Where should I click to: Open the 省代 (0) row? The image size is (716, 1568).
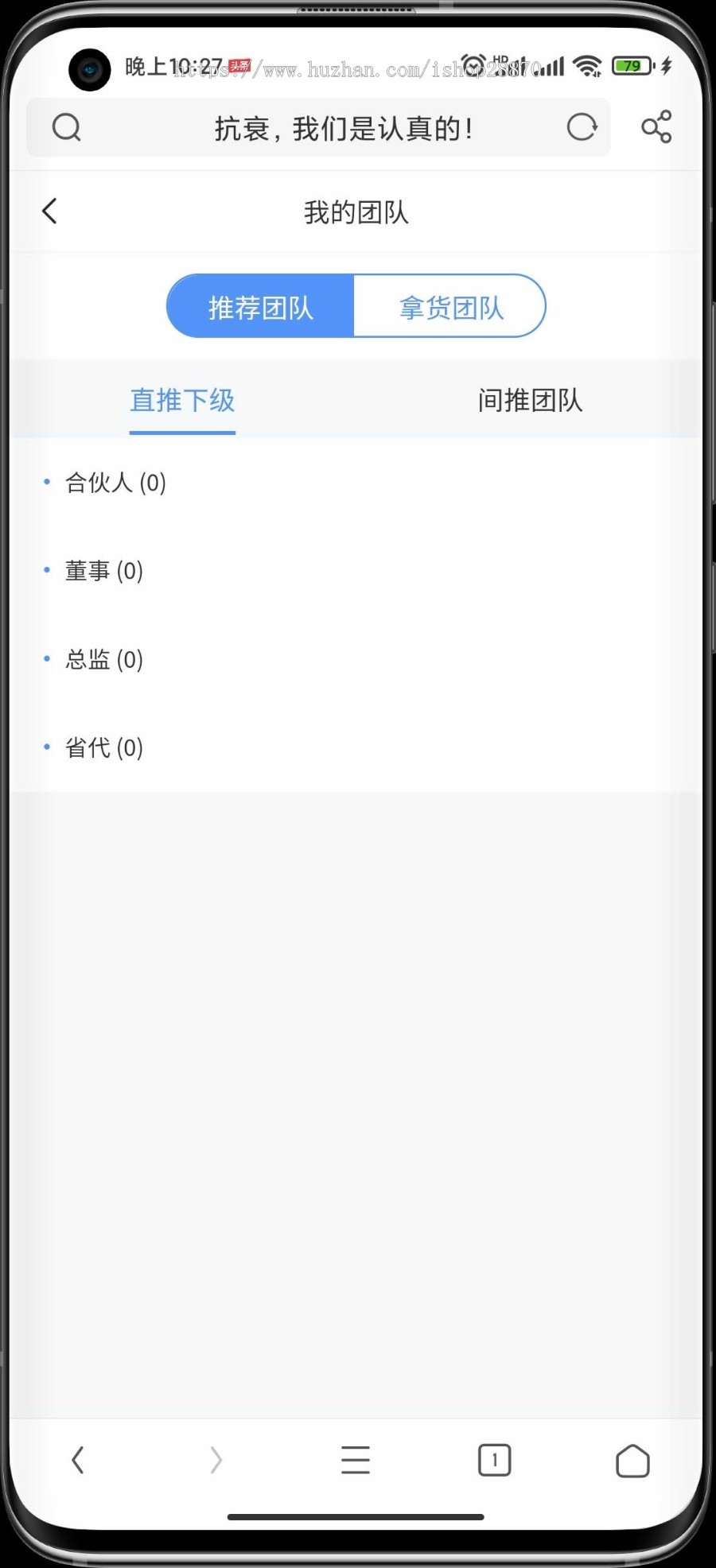pyautogui.click(x=104, y=747)
